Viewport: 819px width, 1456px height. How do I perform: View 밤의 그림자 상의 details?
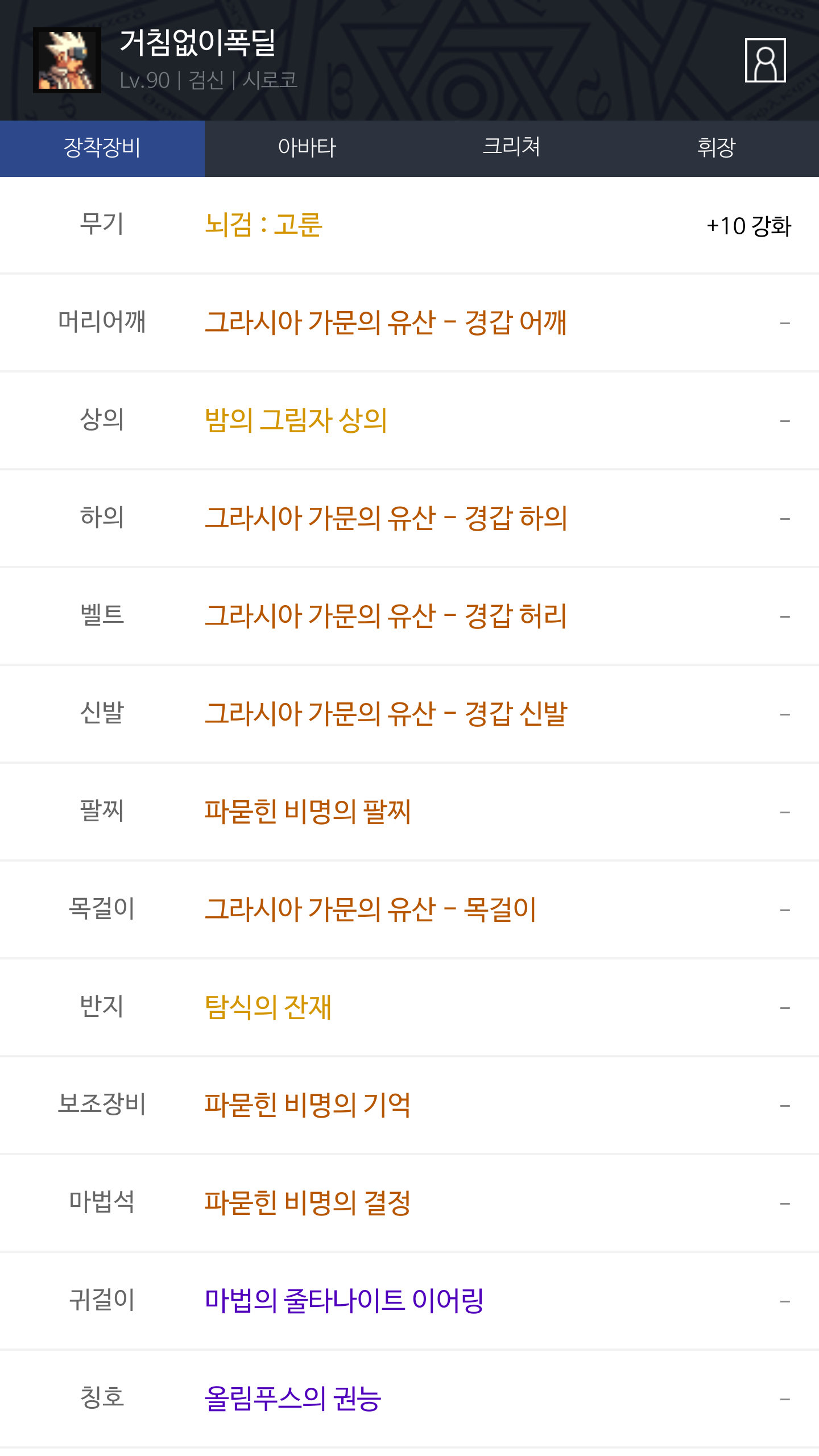tap(296, 420)
